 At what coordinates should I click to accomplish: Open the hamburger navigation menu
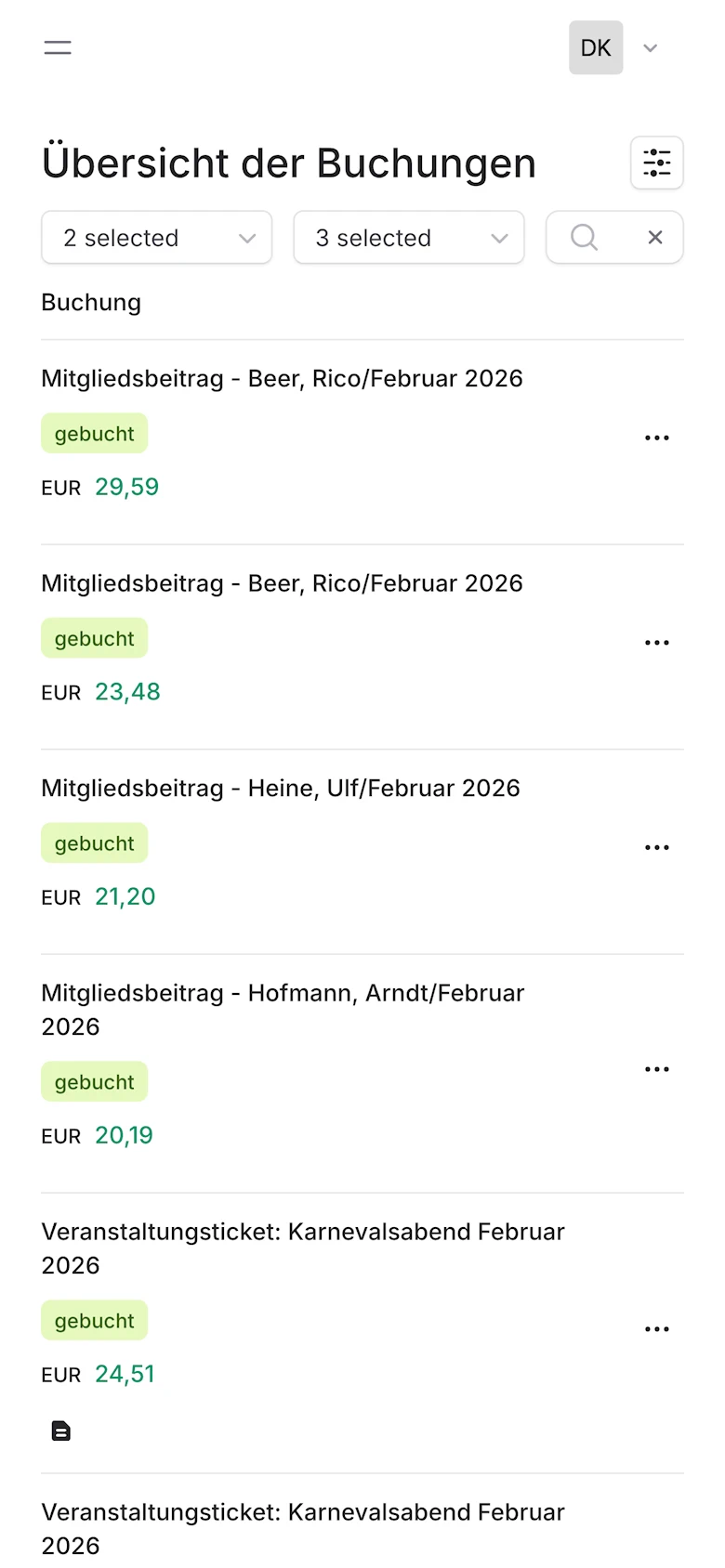coord(58,47)
